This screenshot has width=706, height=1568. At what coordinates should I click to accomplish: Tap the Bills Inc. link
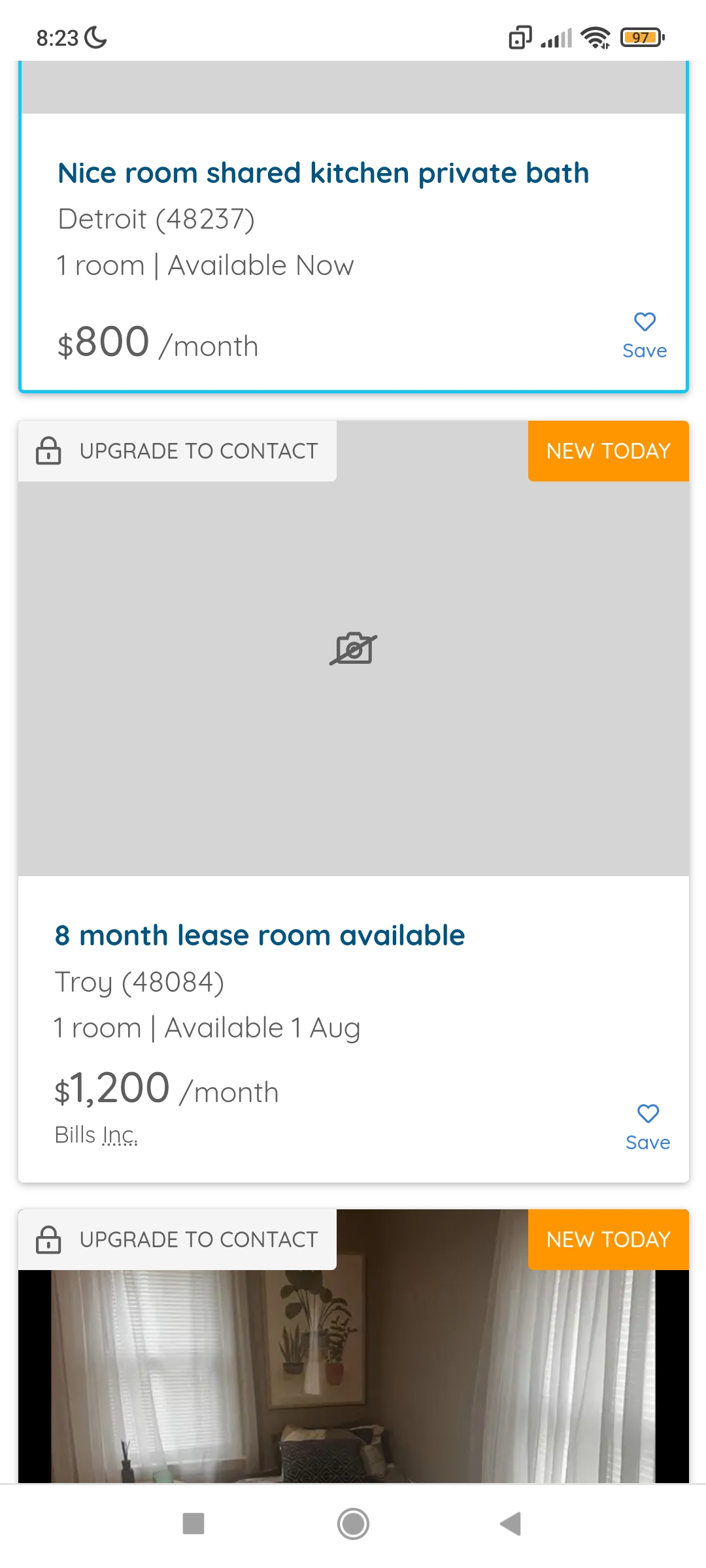pyautogui.click(x=97, y=1135)
